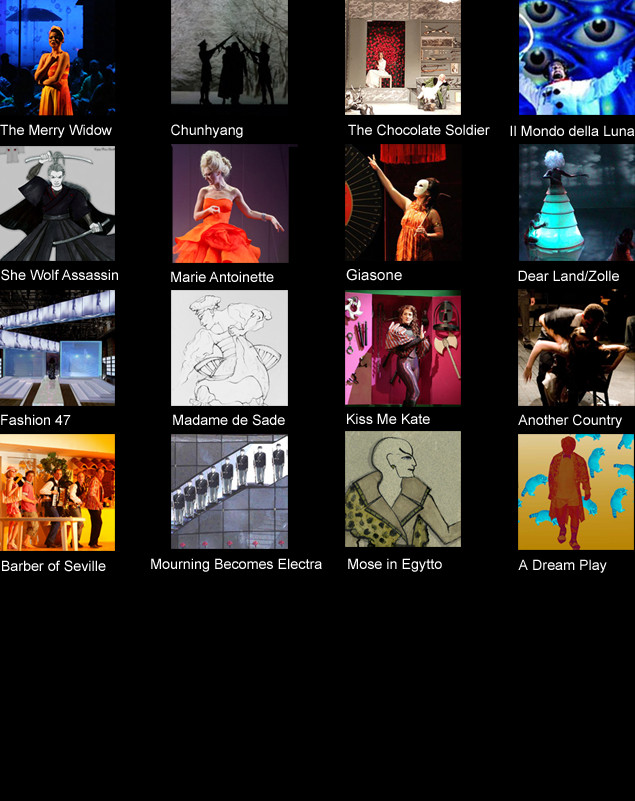View Mourning Becomes Electra

[229, 492]
